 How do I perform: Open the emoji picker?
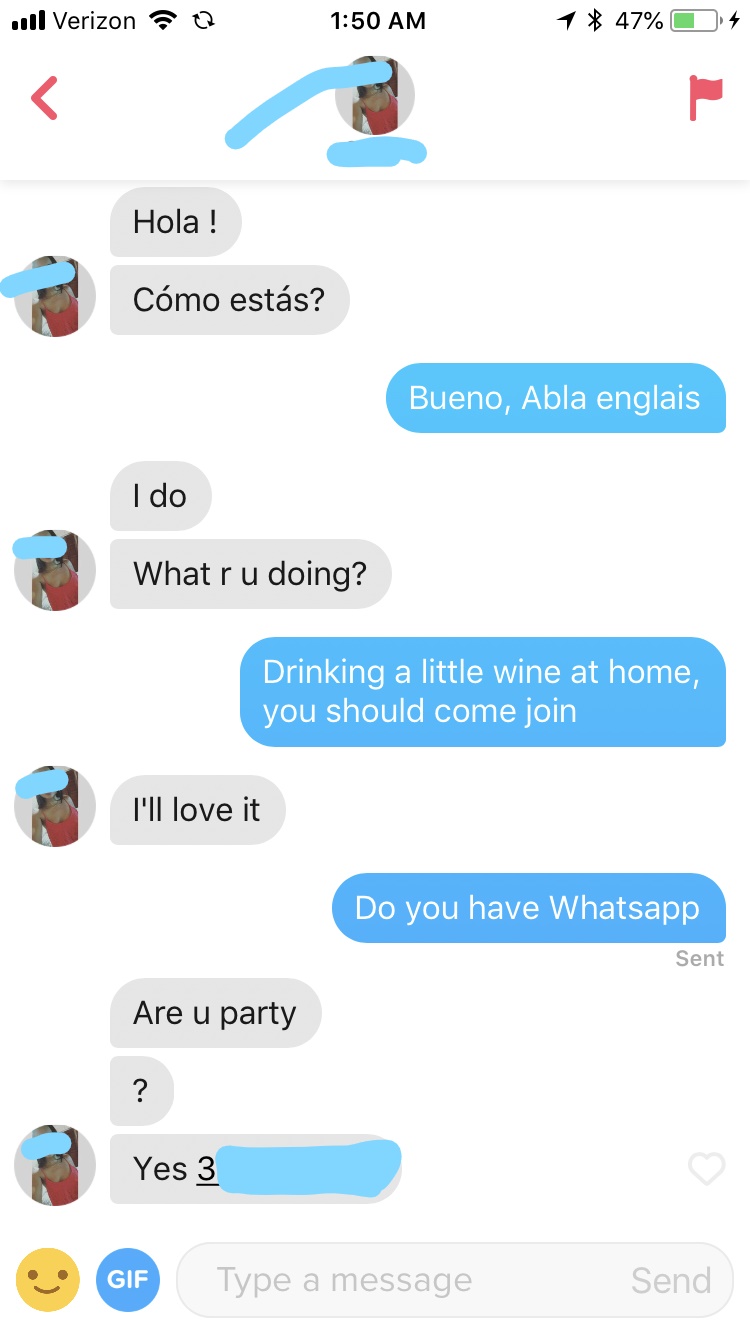click(47, 1280)
